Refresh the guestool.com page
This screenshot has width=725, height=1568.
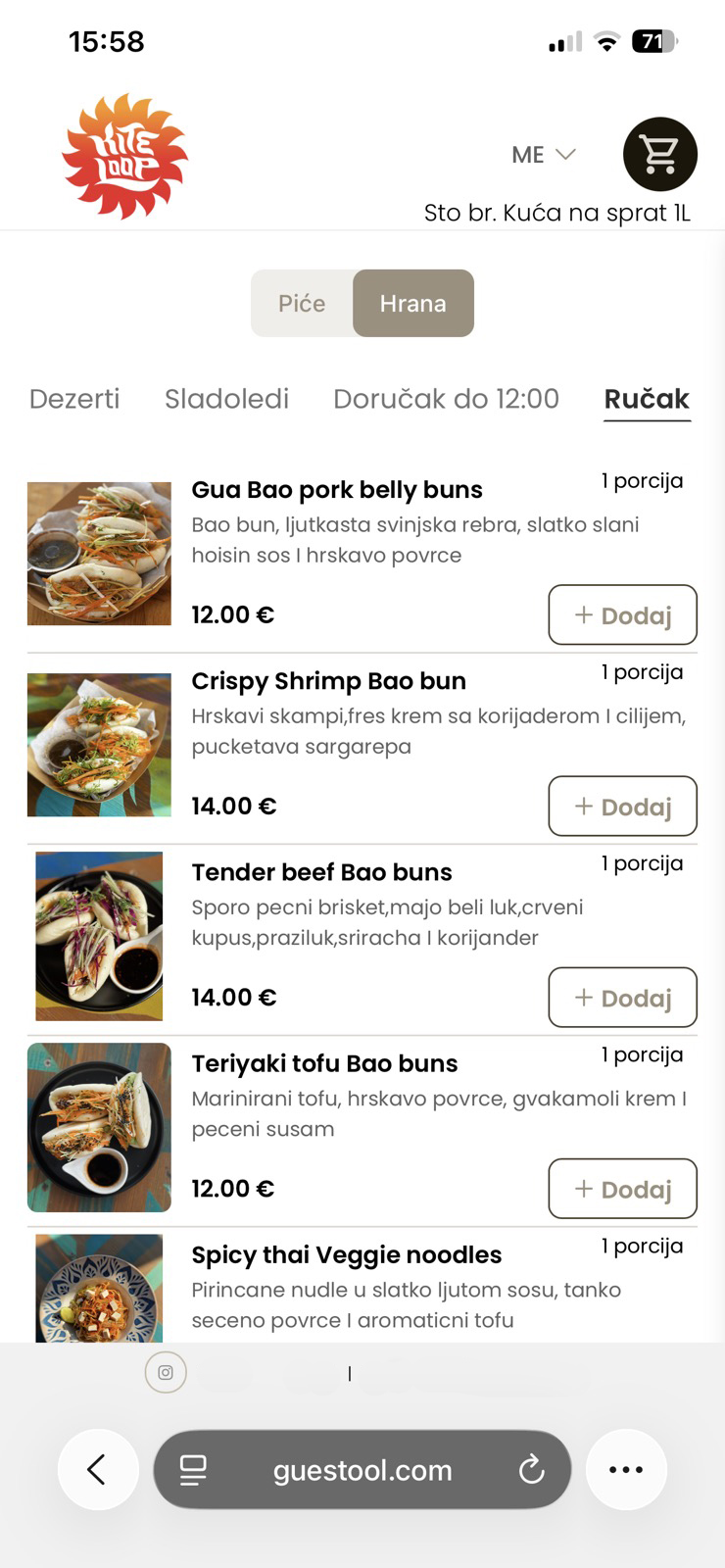click(532, 1469)
